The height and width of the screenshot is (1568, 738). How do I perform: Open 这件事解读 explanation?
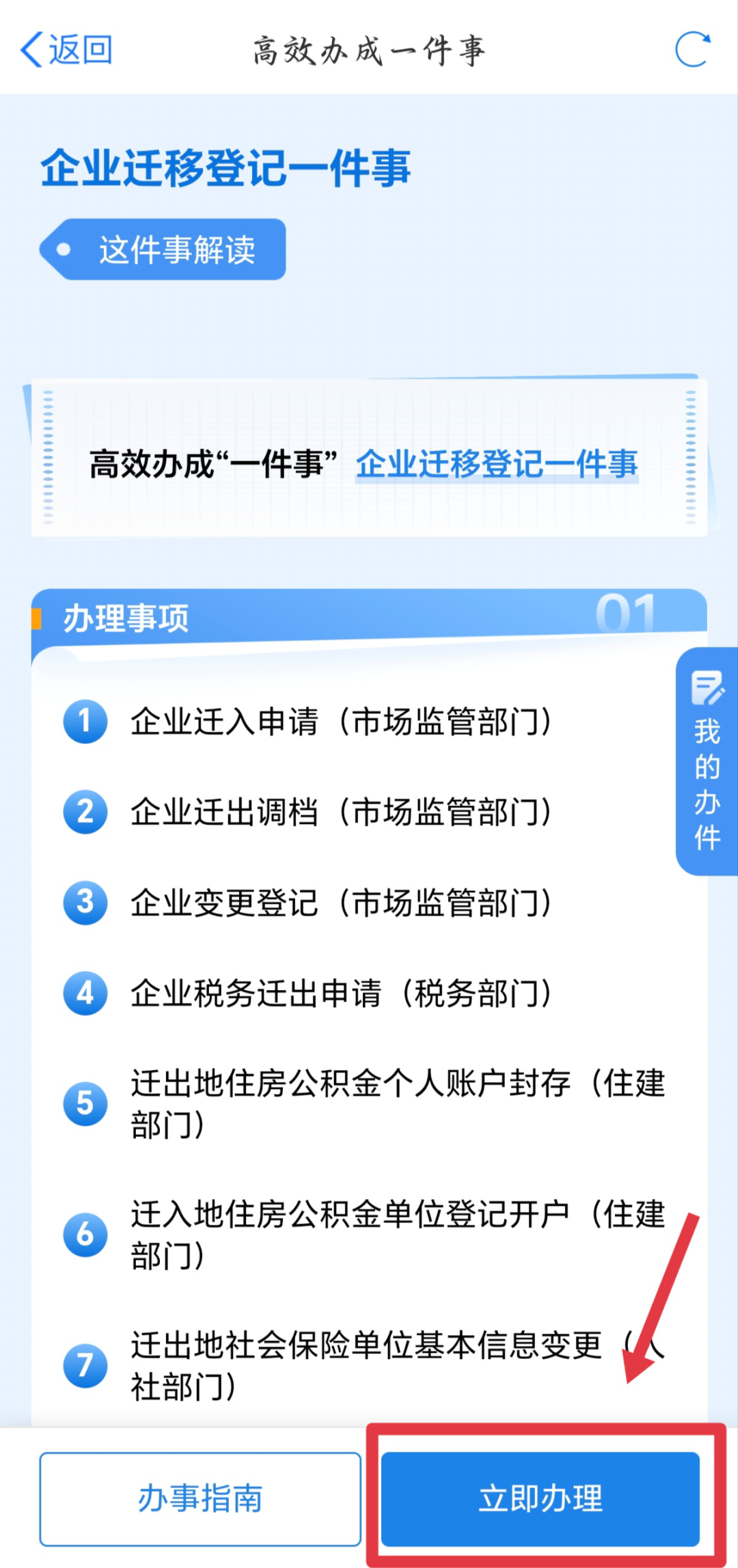point(164,249)
